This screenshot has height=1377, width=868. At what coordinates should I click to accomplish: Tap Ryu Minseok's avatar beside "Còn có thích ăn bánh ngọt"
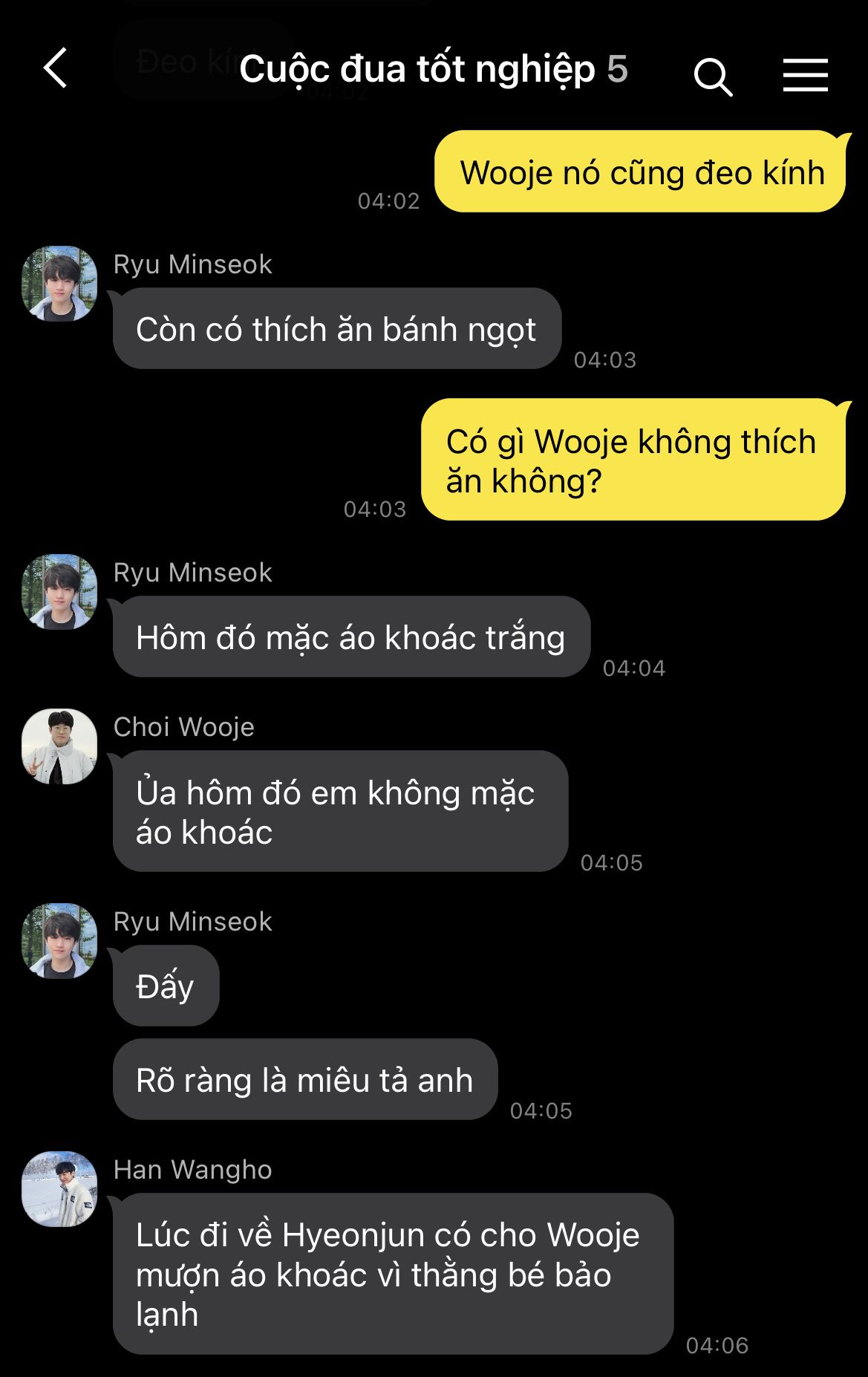59,284
